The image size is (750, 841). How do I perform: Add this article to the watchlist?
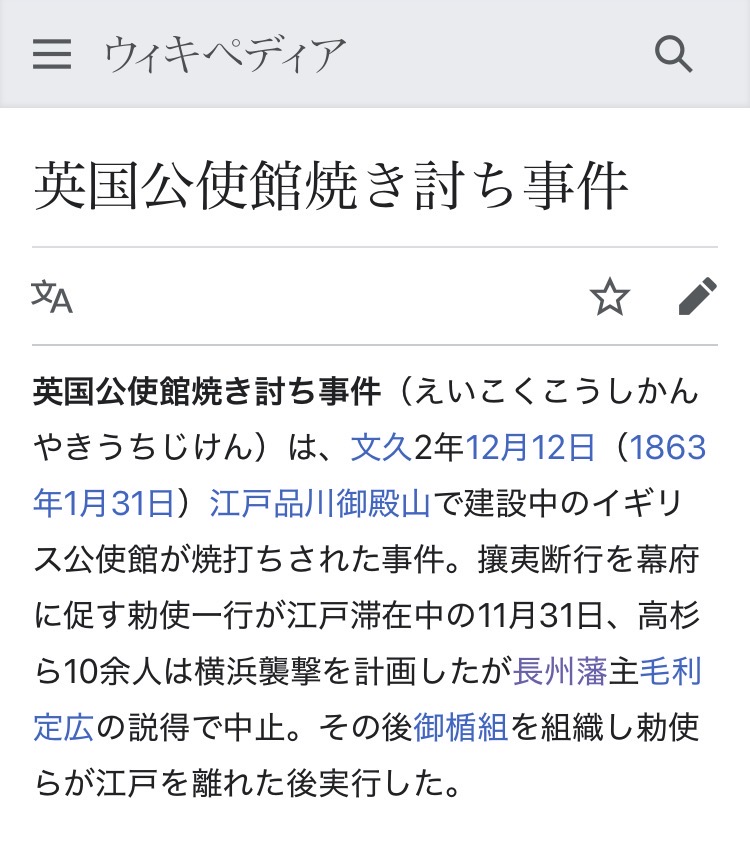[609, 297]
